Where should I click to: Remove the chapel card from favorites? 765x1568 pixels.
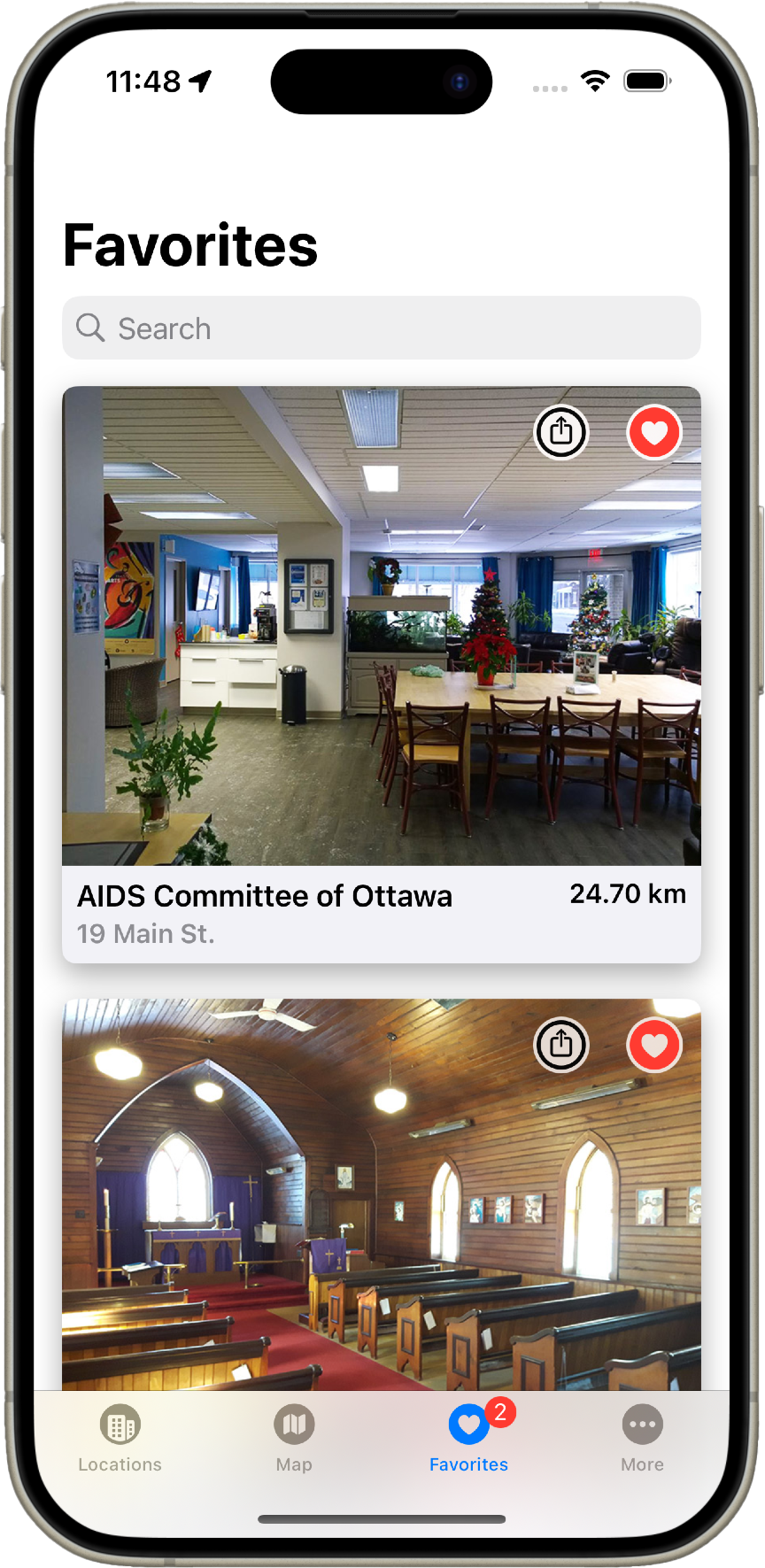653,1045
